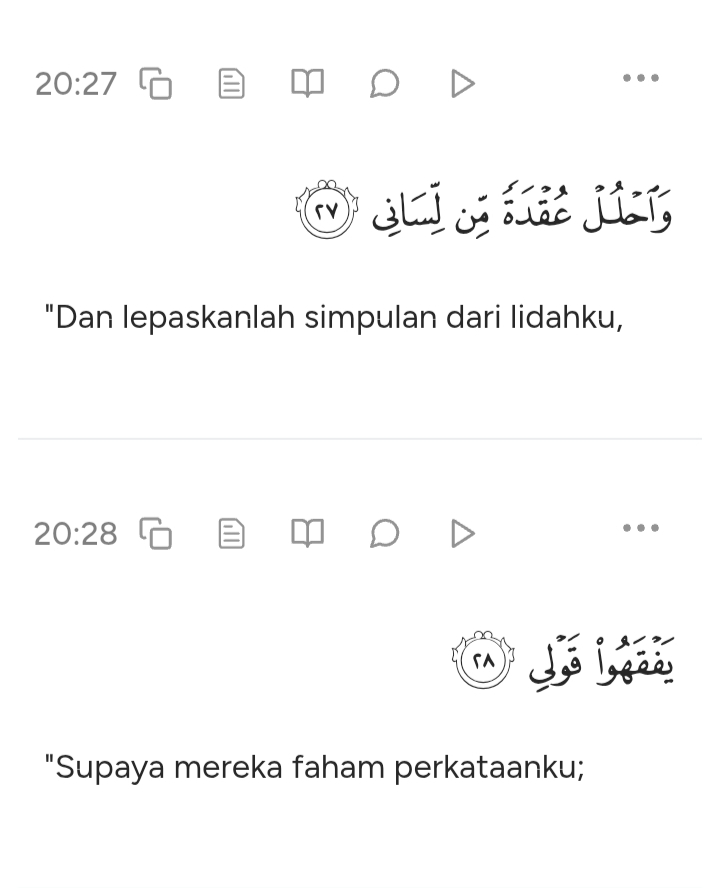Open reflections bubble for verse 20:28
The width and height of the screenshot is (720, 888).
coord(384,534)
